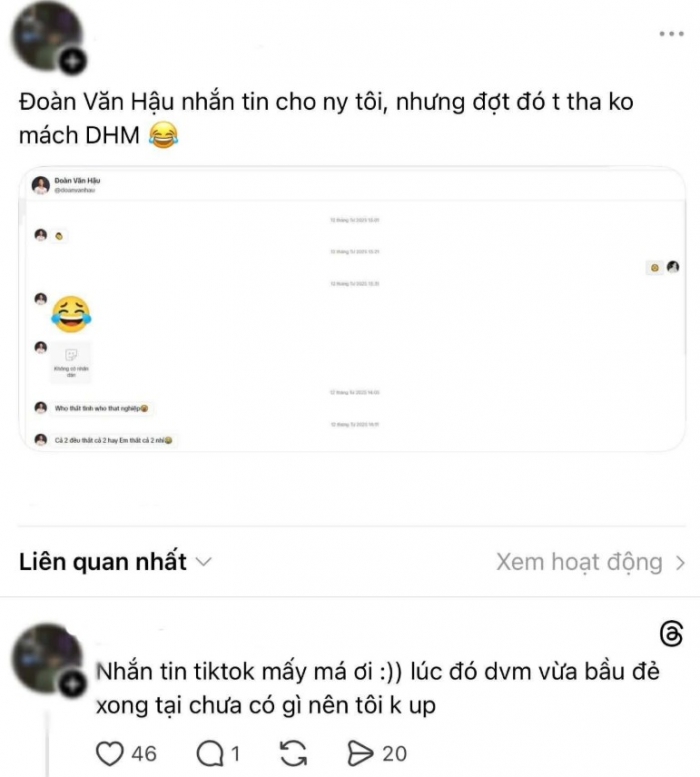This screenshot has width=700, height=777.
Task: Open comments on the reply
Action: pyautogui.click(x=209, y=753)
